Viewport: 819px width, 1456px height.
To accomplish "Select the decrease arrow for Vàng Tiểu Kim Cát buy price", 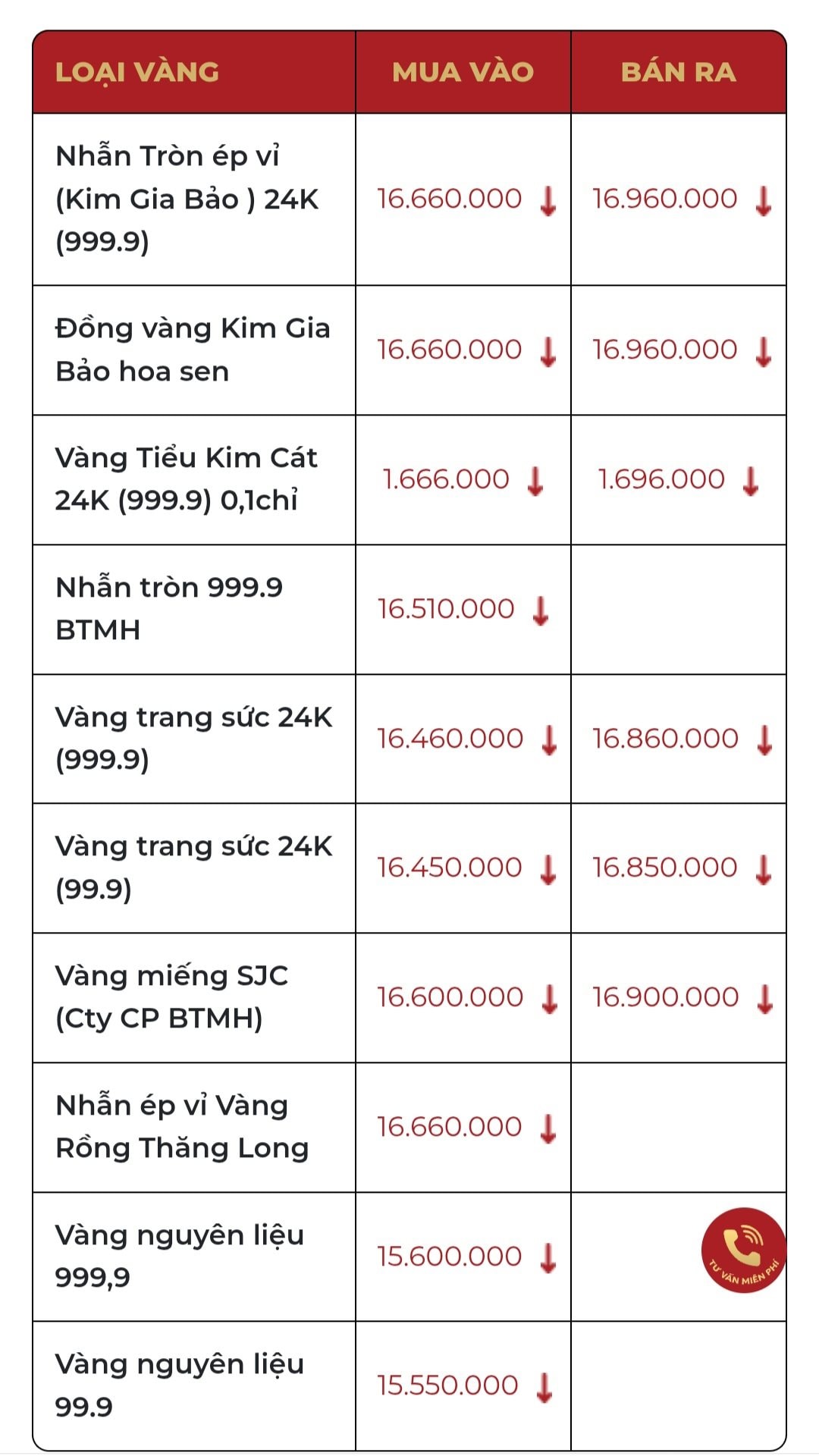I will (535, 480).
